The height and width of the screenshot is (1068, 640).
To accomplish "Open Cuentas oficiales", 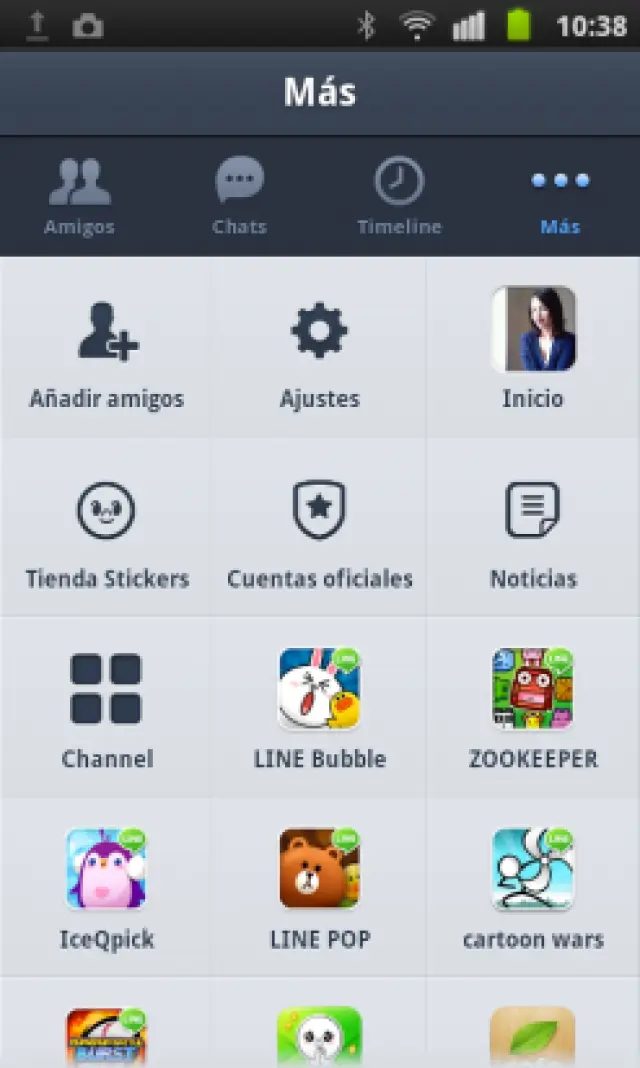I will coord(319,528).
